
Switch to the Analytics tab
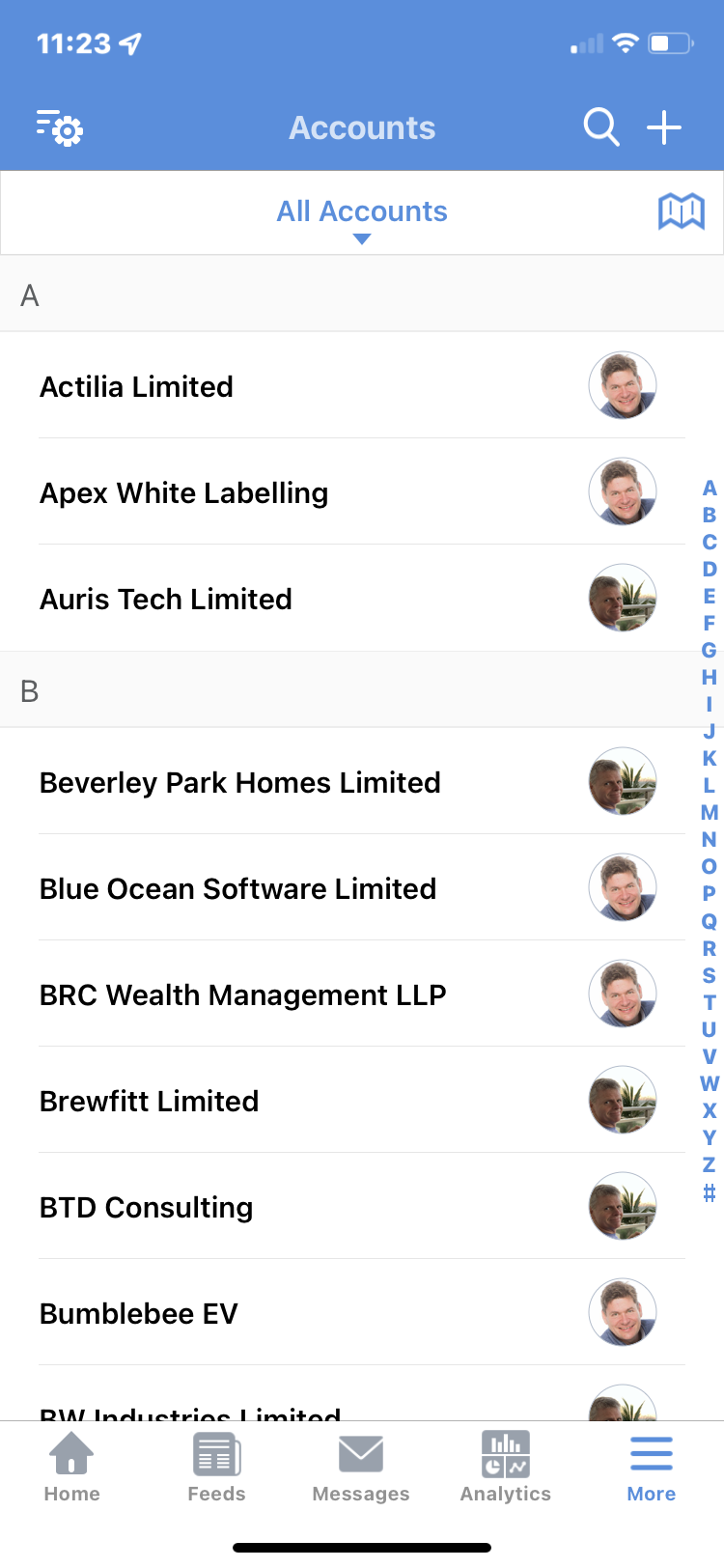[506, 1467]
